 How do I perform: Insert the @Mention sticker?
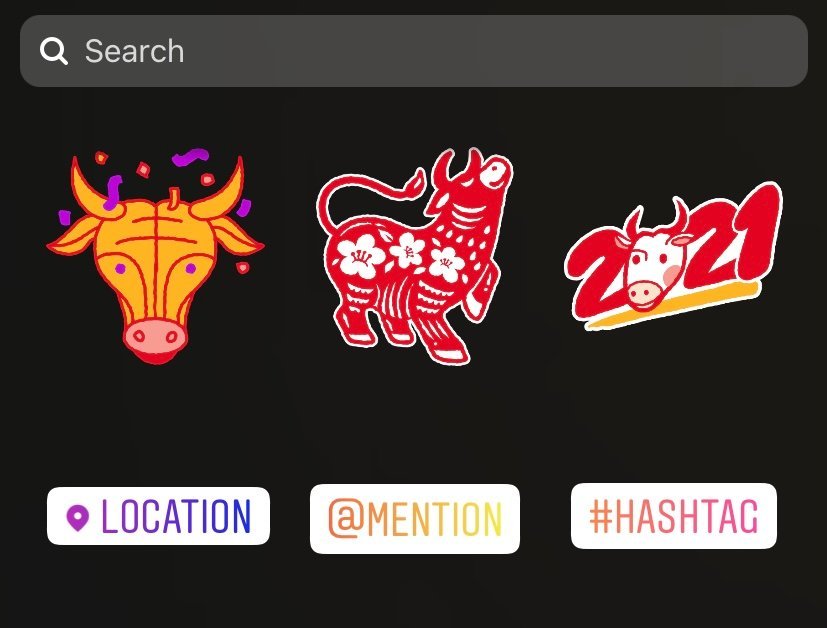(x=414, y=518)
